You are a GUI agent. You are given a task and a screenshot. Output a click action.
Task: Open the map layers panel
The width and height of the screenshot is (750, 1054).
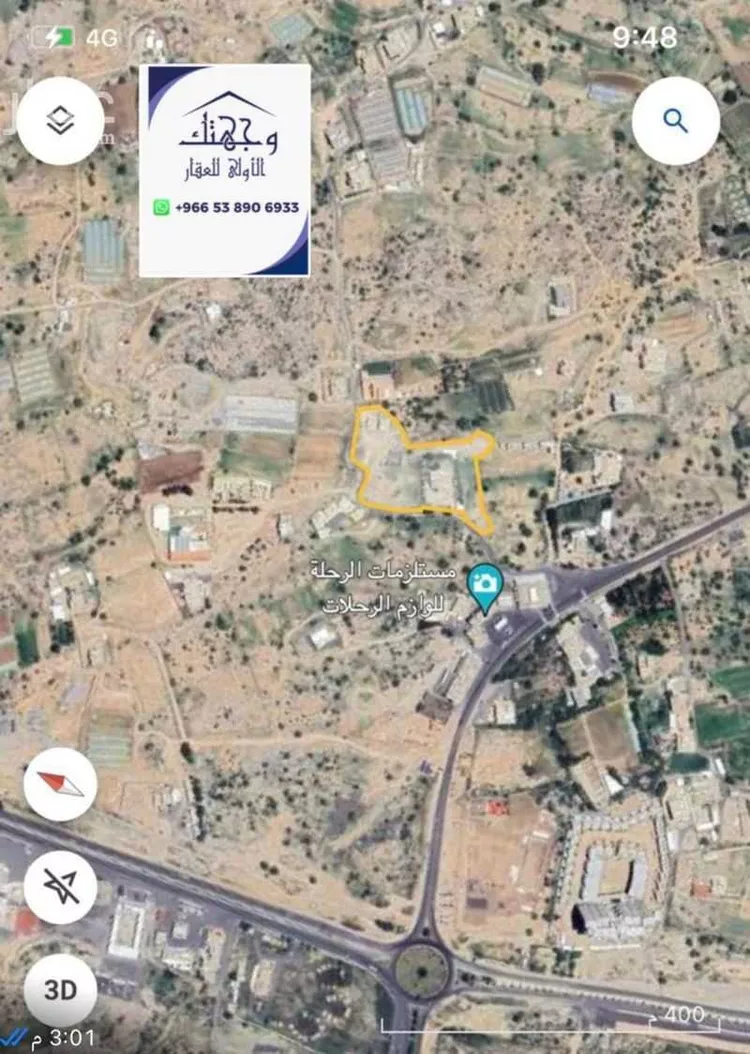(x=59, y=119)
